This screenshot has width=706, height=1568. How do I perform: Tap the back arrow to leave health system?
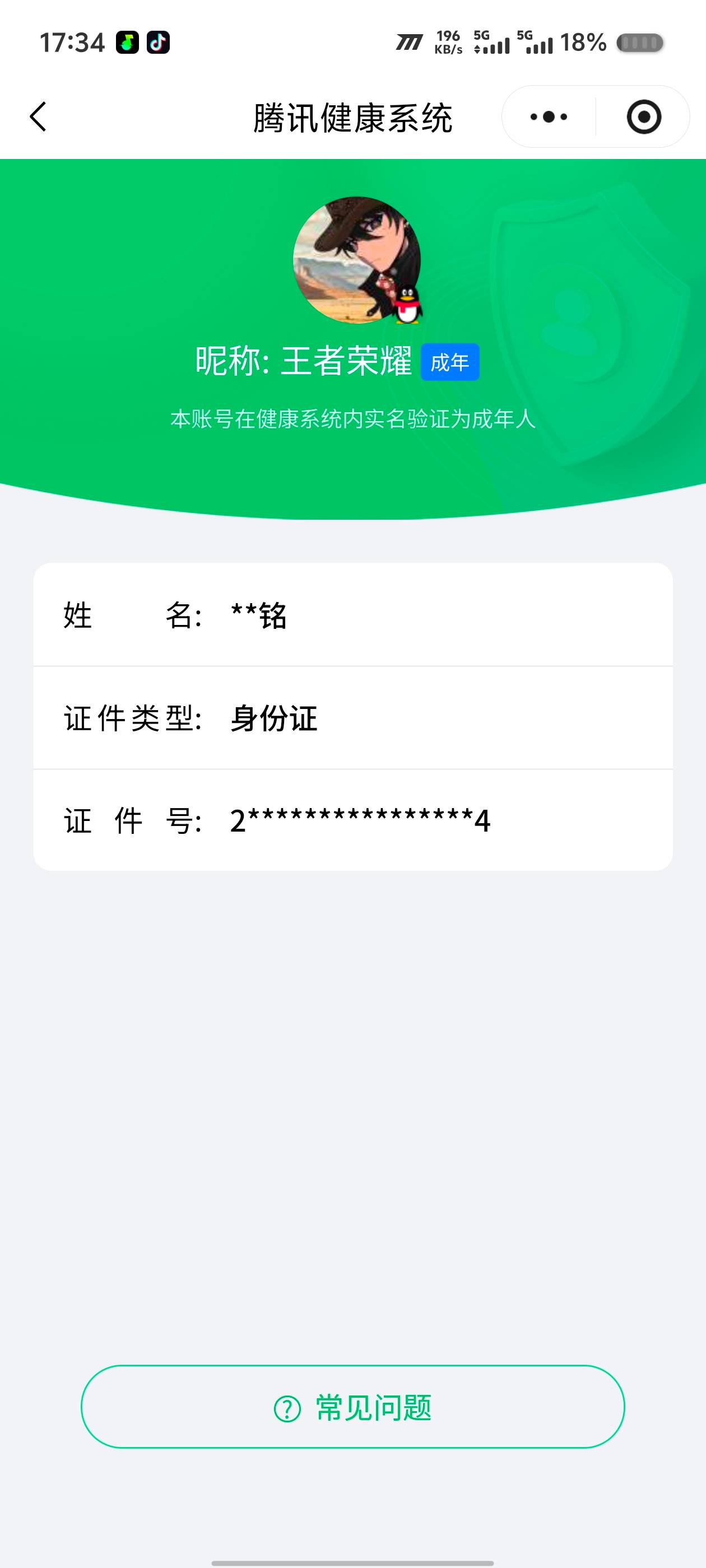tap(38, 117)
